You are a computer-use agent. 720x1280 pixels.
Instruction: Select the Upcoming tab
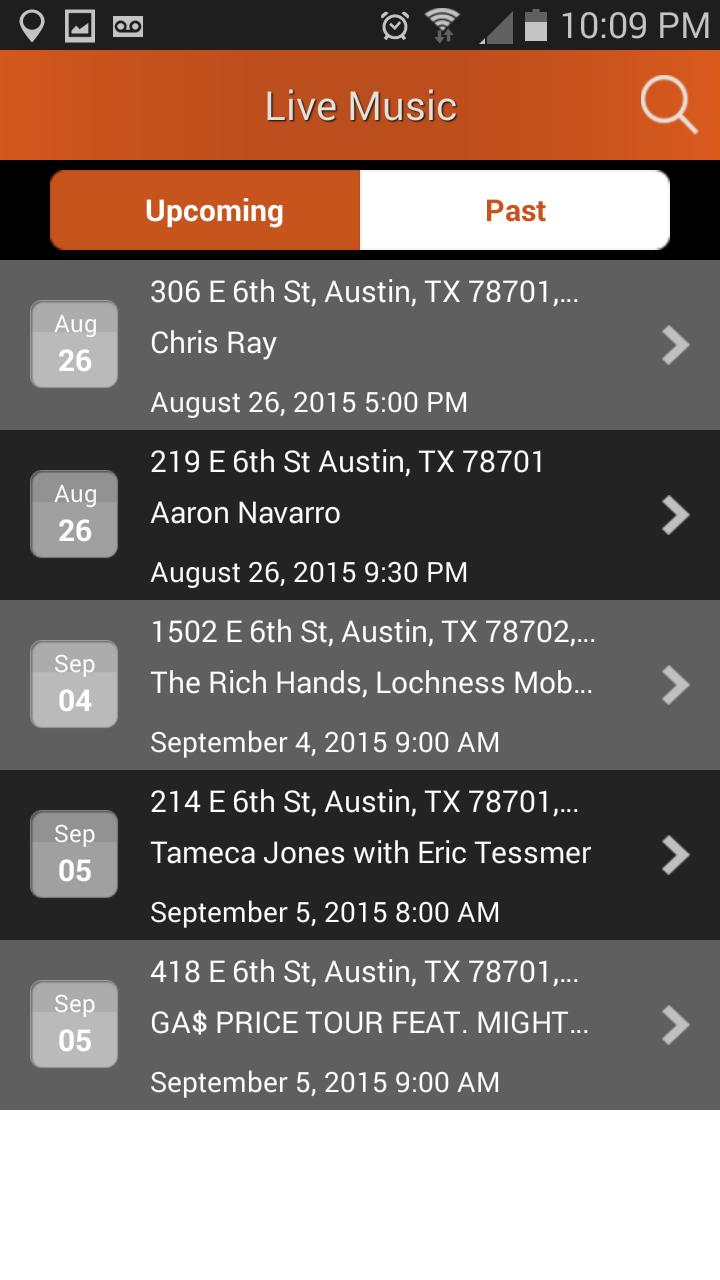tap(205, 210)
